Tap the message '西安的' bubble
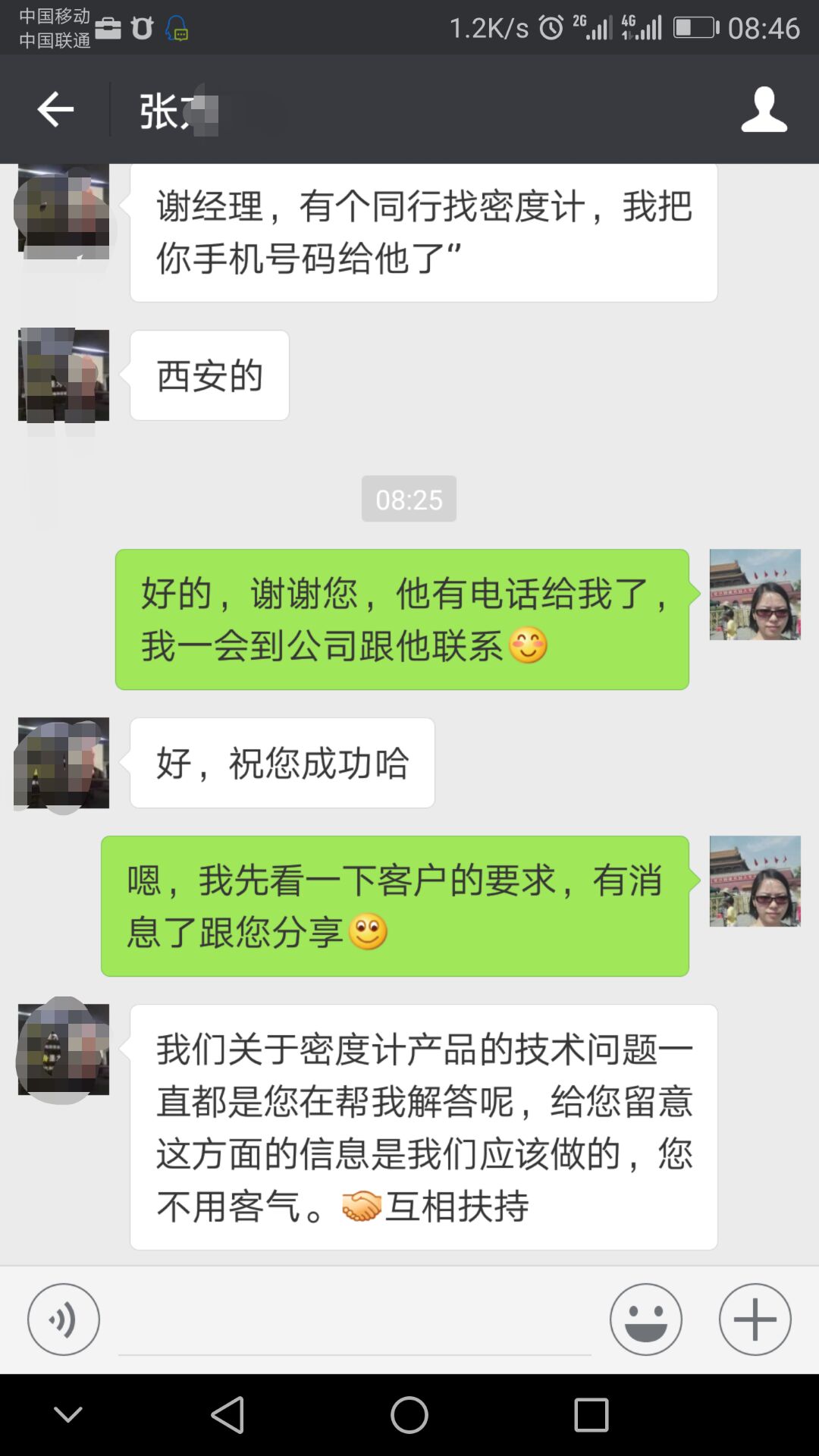819x1456 pixels. 209,375
